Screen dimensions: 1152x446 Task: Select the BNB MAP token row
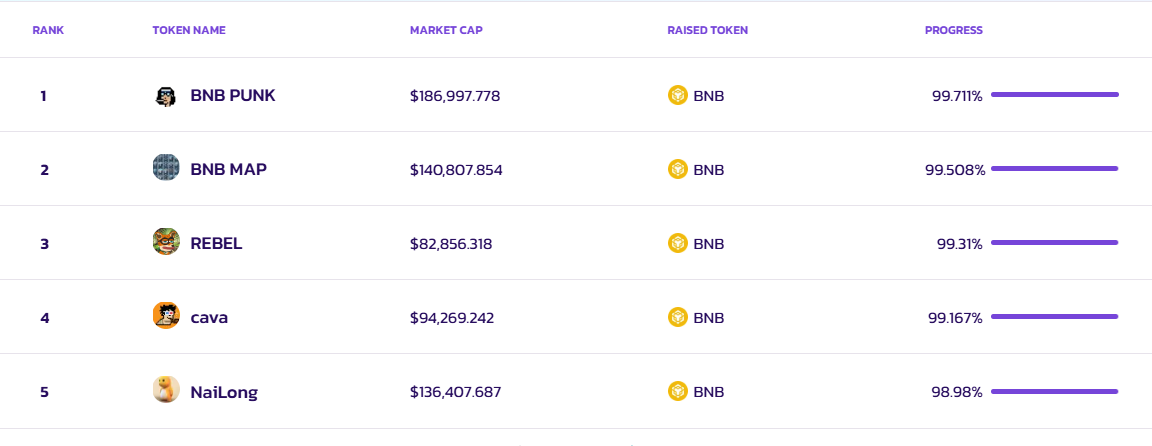click(228, 170)
